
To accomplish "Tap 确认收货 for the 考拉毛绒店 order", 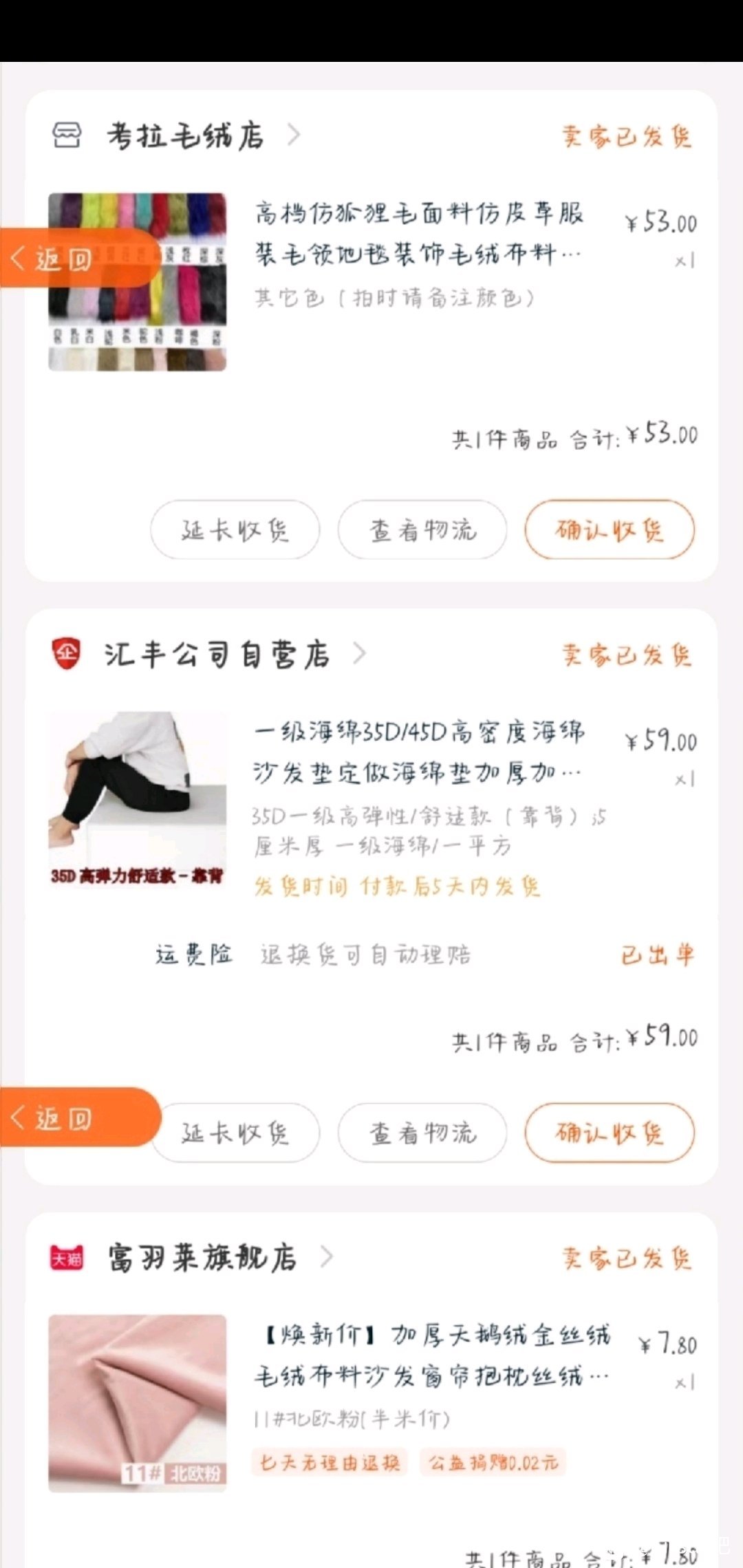I will point(609,530).
